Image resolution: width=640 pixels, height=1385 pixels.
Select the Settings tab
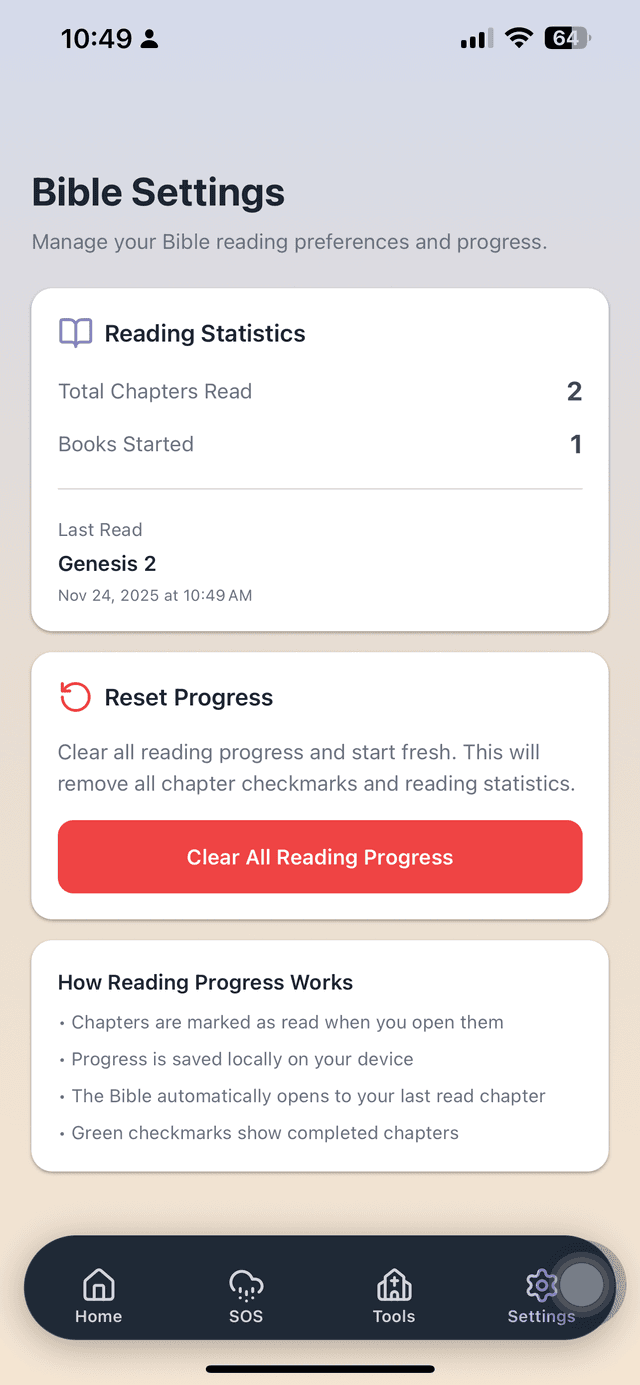coord(540,1297)
